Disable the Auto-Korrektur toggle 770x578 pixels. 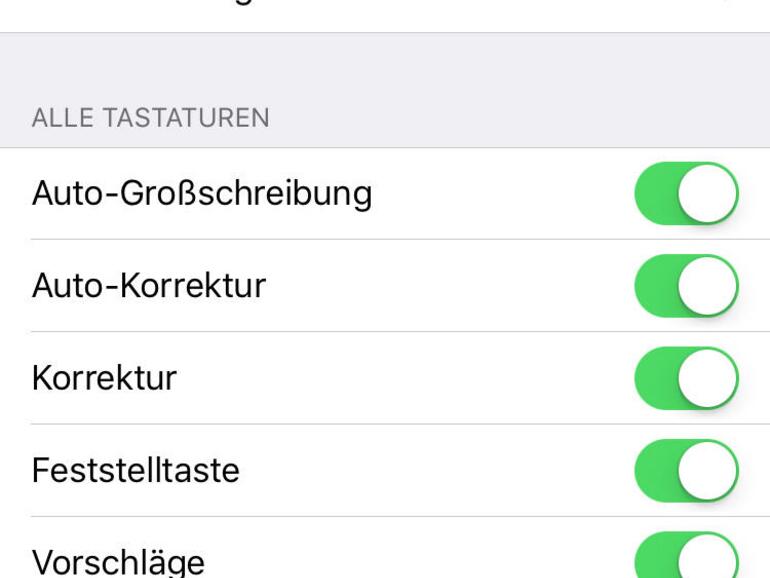pos(686,286)
